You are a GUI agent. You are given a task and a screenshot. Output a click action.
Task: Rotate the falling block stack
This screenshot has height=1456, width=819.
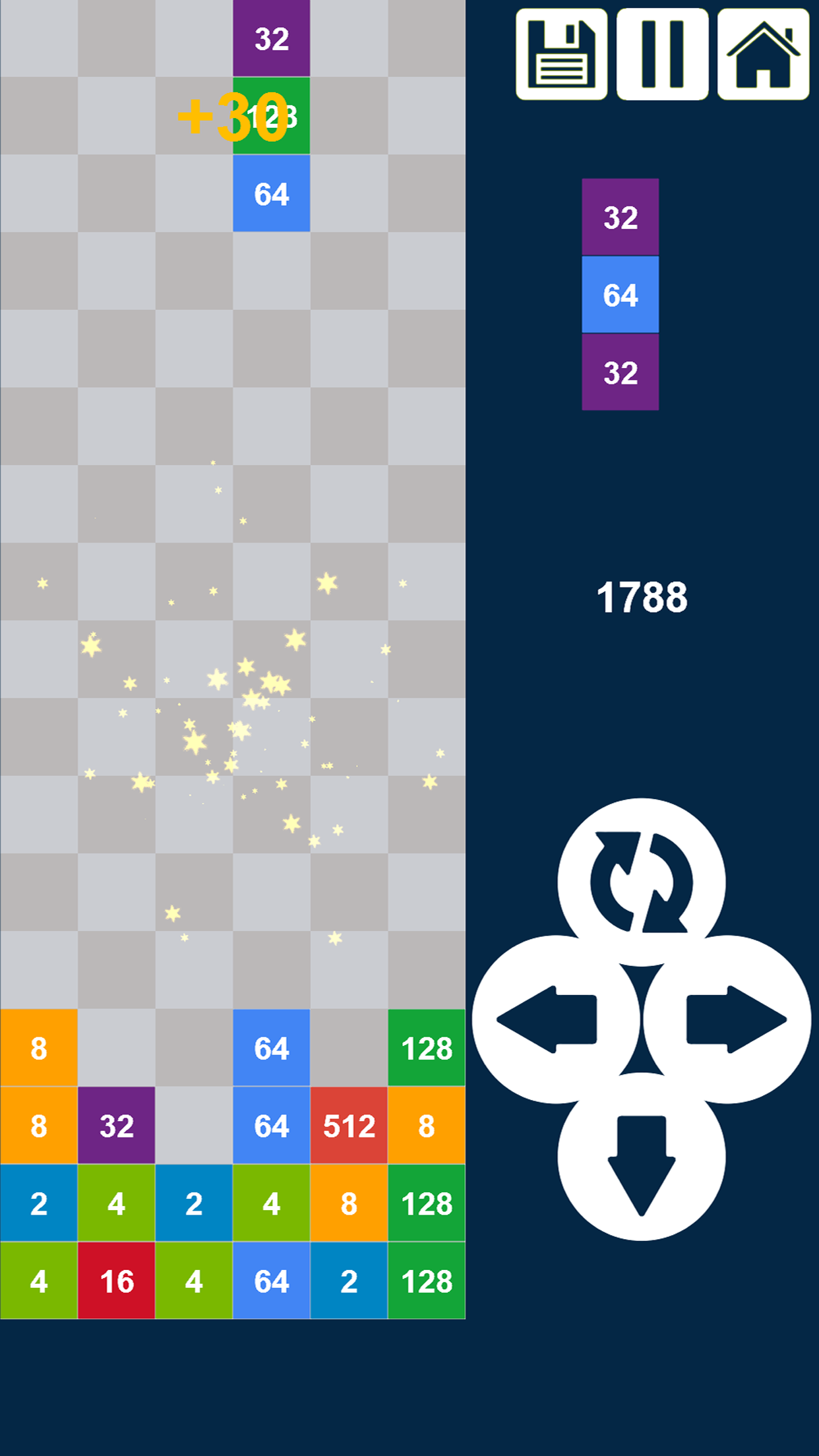[641, 881]
